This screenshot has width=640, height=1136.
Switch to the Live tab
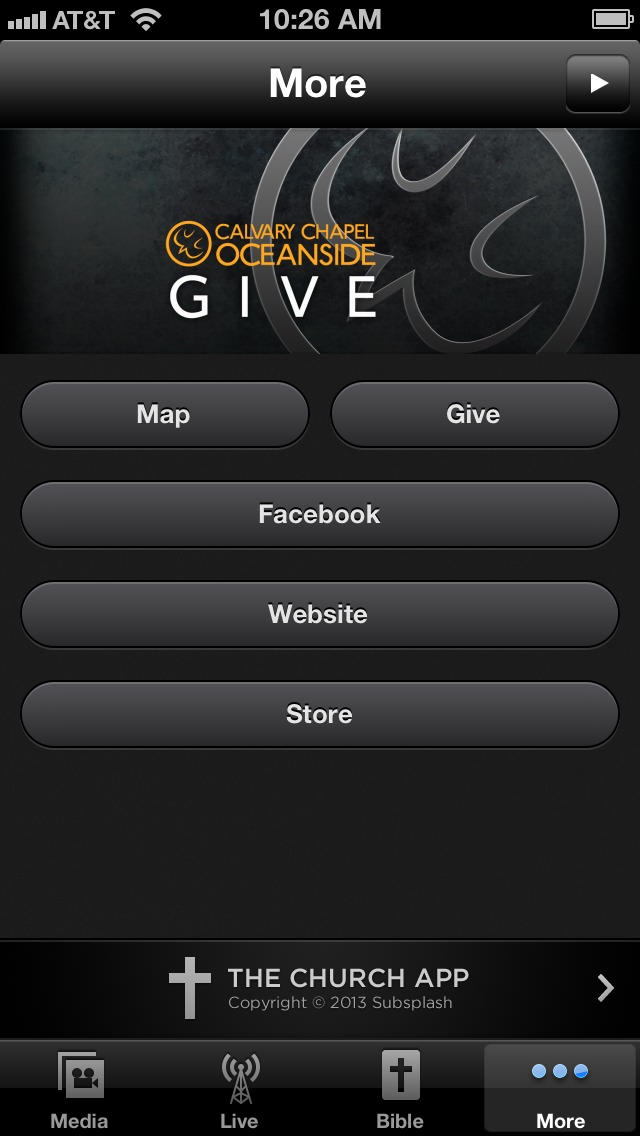tap(239, 1090)
